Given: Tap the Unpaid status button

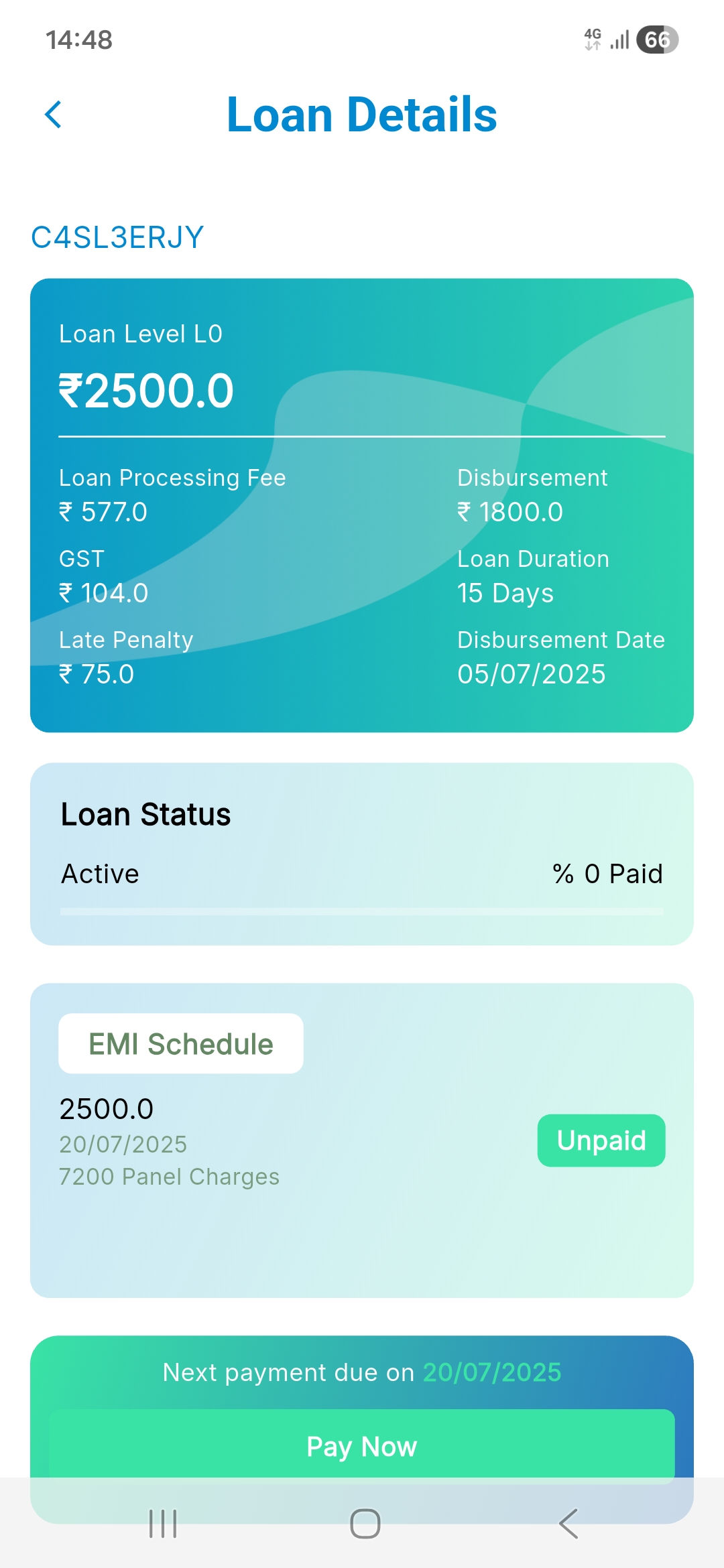Looking at the screenshot, I should [x=601, y=1140].
